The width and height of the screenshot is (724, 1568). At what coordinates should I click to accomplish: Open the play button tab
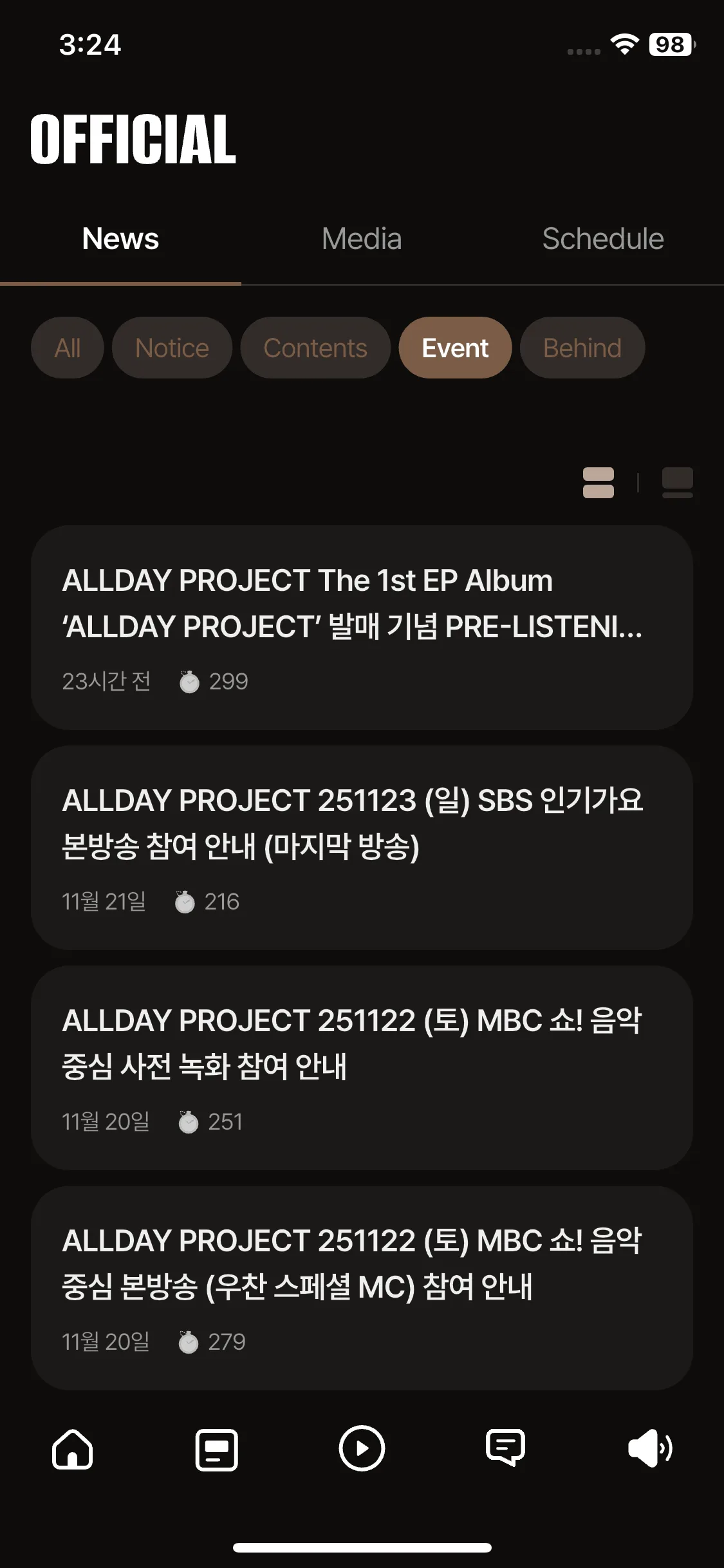click(x=362, y=1450)
